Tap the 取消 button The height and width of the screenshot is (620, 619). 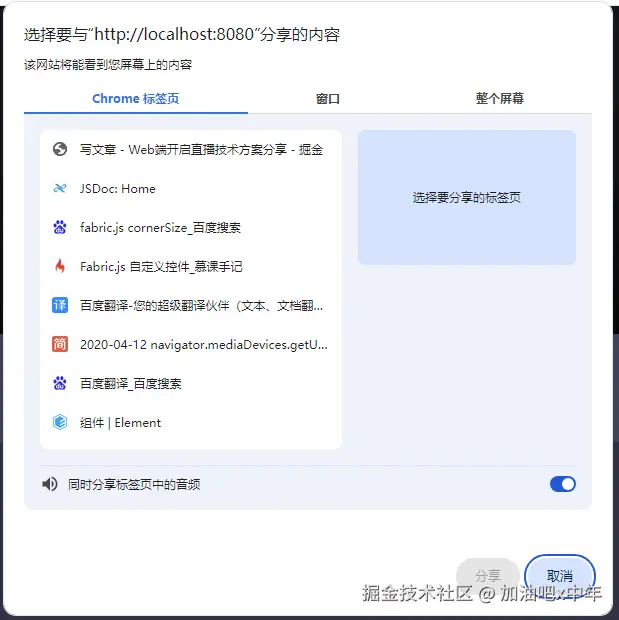(x=560, y=576)
